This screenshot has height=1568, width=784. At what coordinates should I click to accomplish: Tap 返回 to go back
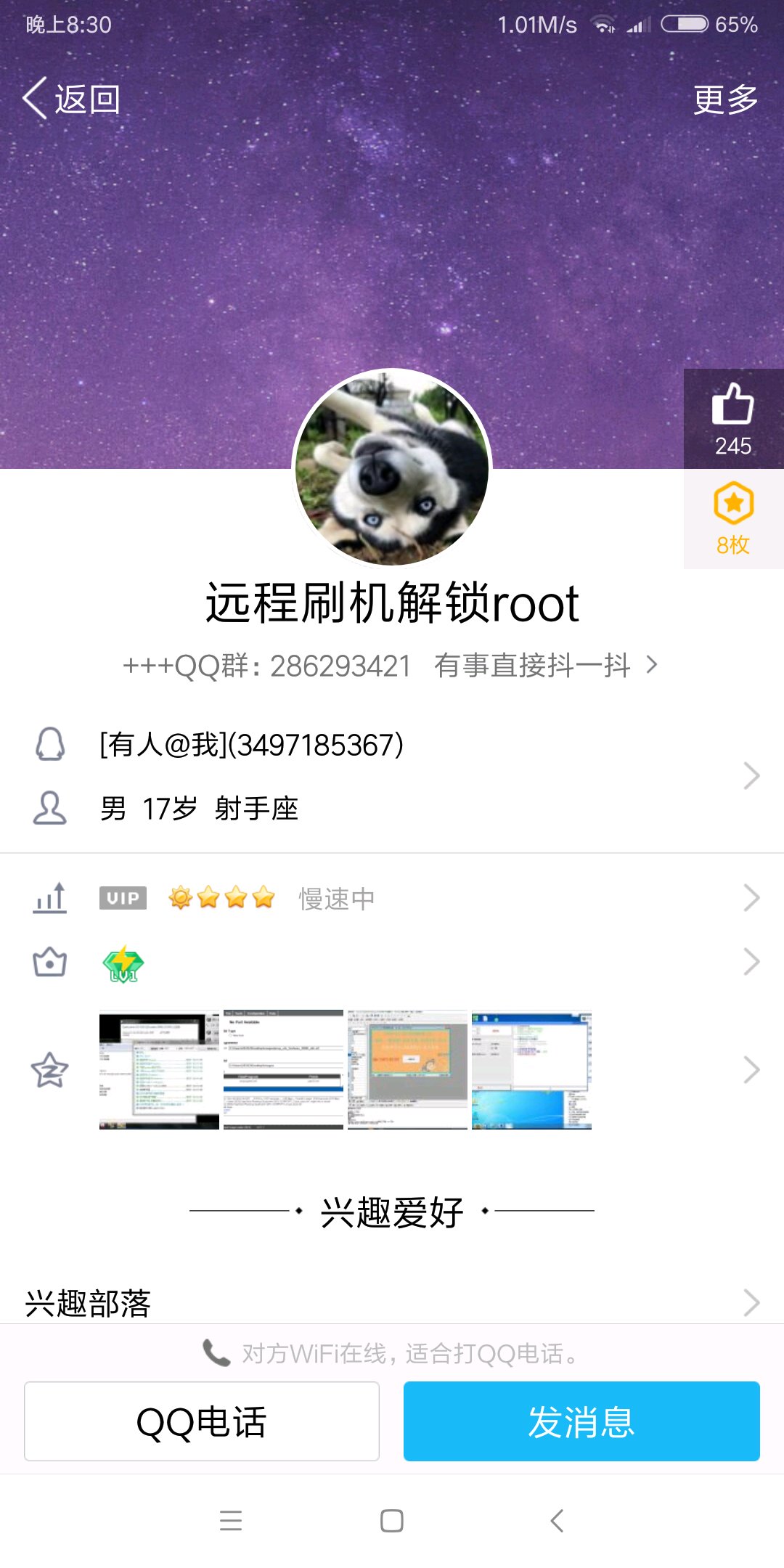(71, 99)
